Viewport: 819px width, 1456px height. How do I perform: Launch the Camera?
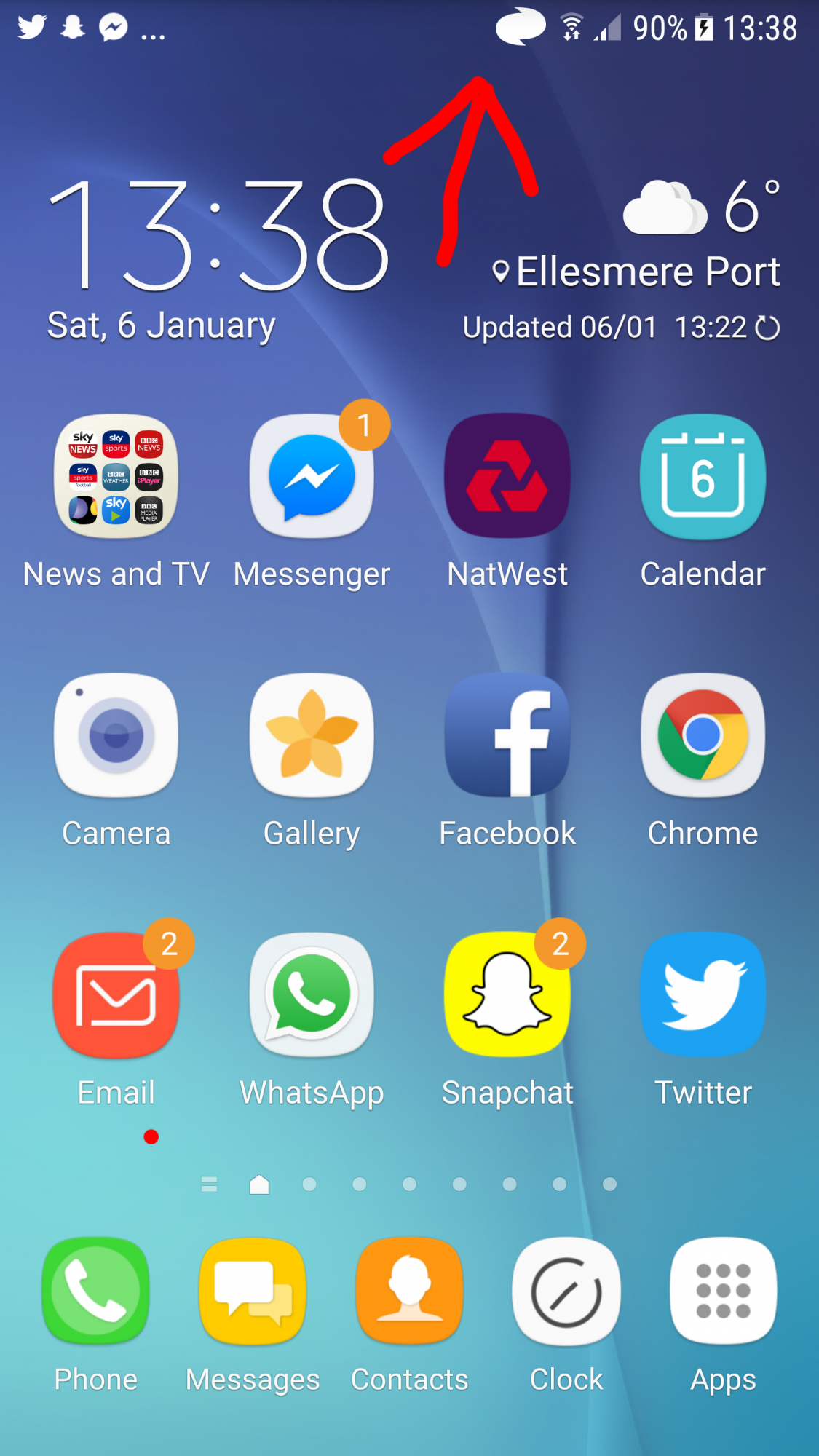pos(116,736)
